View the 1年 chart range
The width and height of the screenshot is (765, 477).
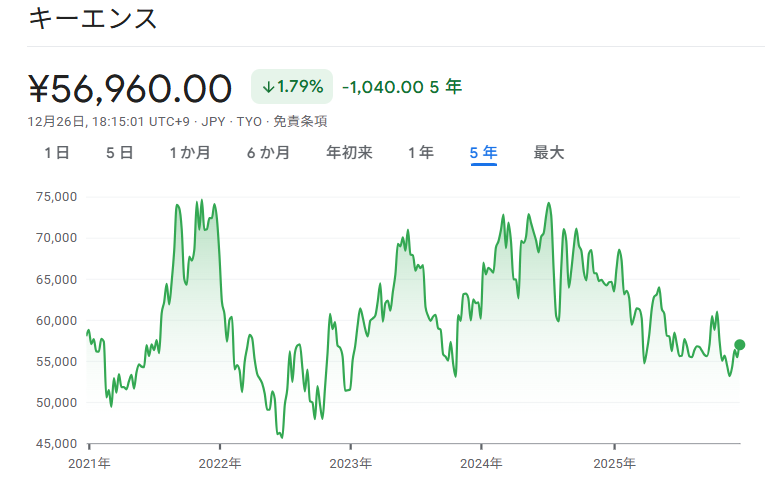click(421, 153)
